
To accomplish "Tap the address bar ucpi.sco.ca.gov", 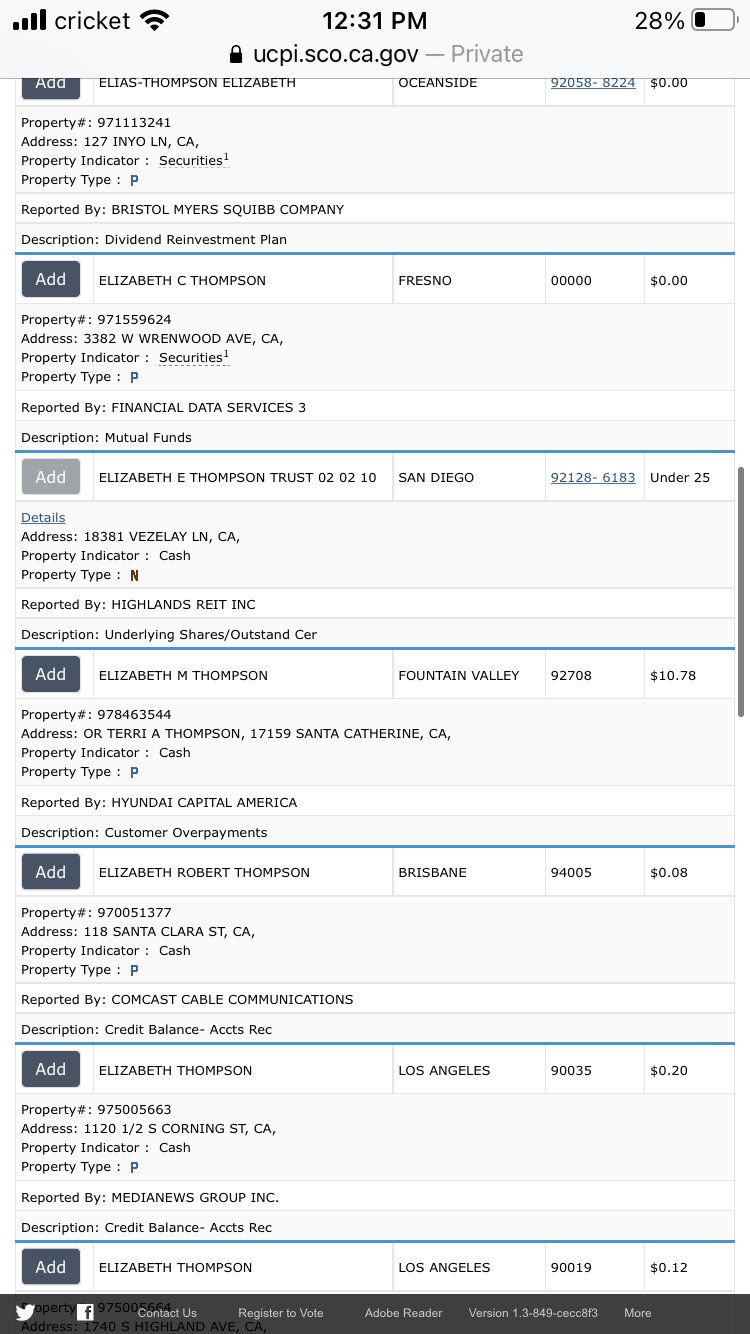I will tap(375, 54).
